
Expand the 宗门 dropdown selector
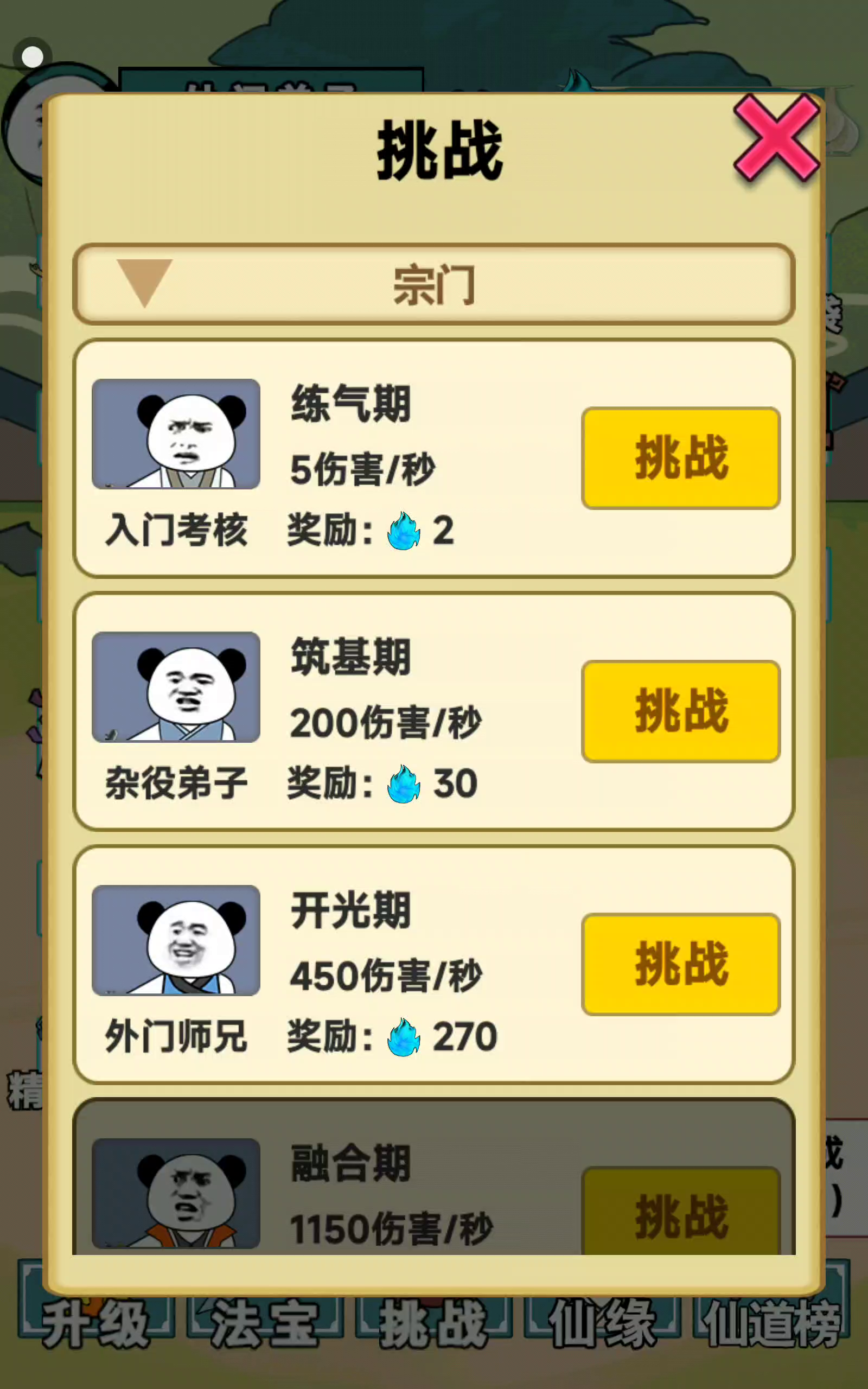433,285
